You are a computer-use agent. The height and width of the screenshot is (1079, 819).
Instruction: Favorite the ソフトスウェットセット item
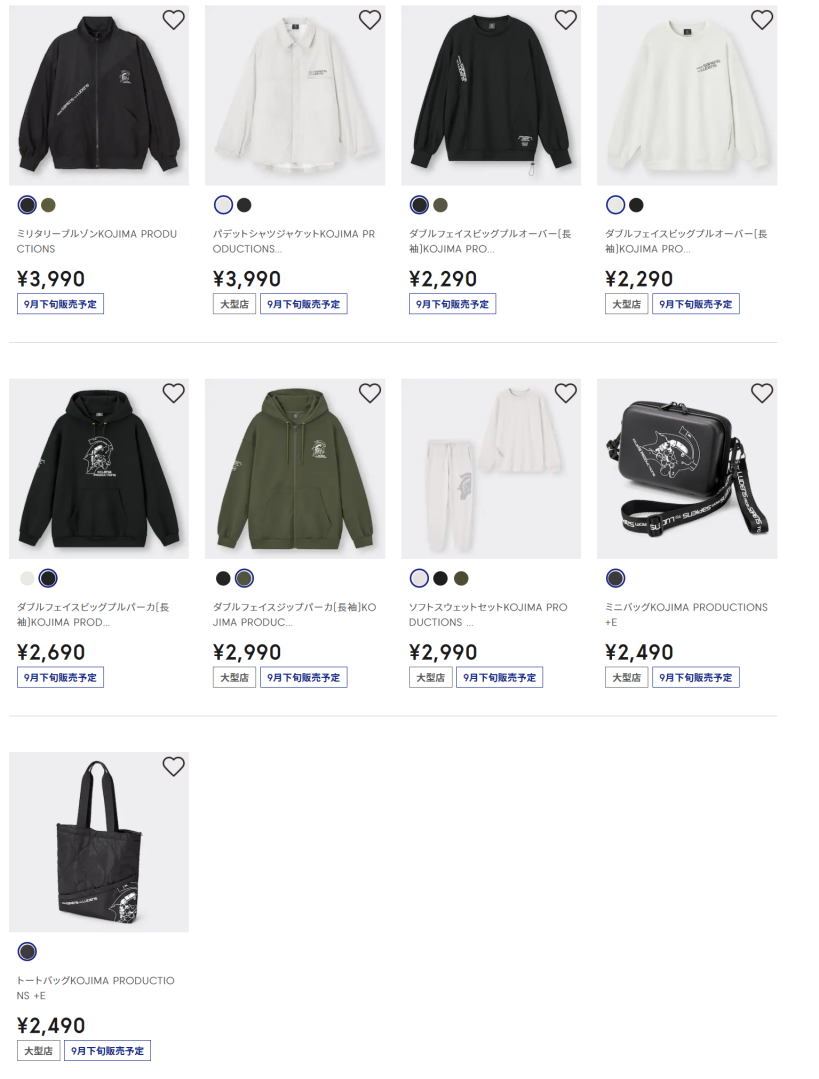click(x=565, y=393)
